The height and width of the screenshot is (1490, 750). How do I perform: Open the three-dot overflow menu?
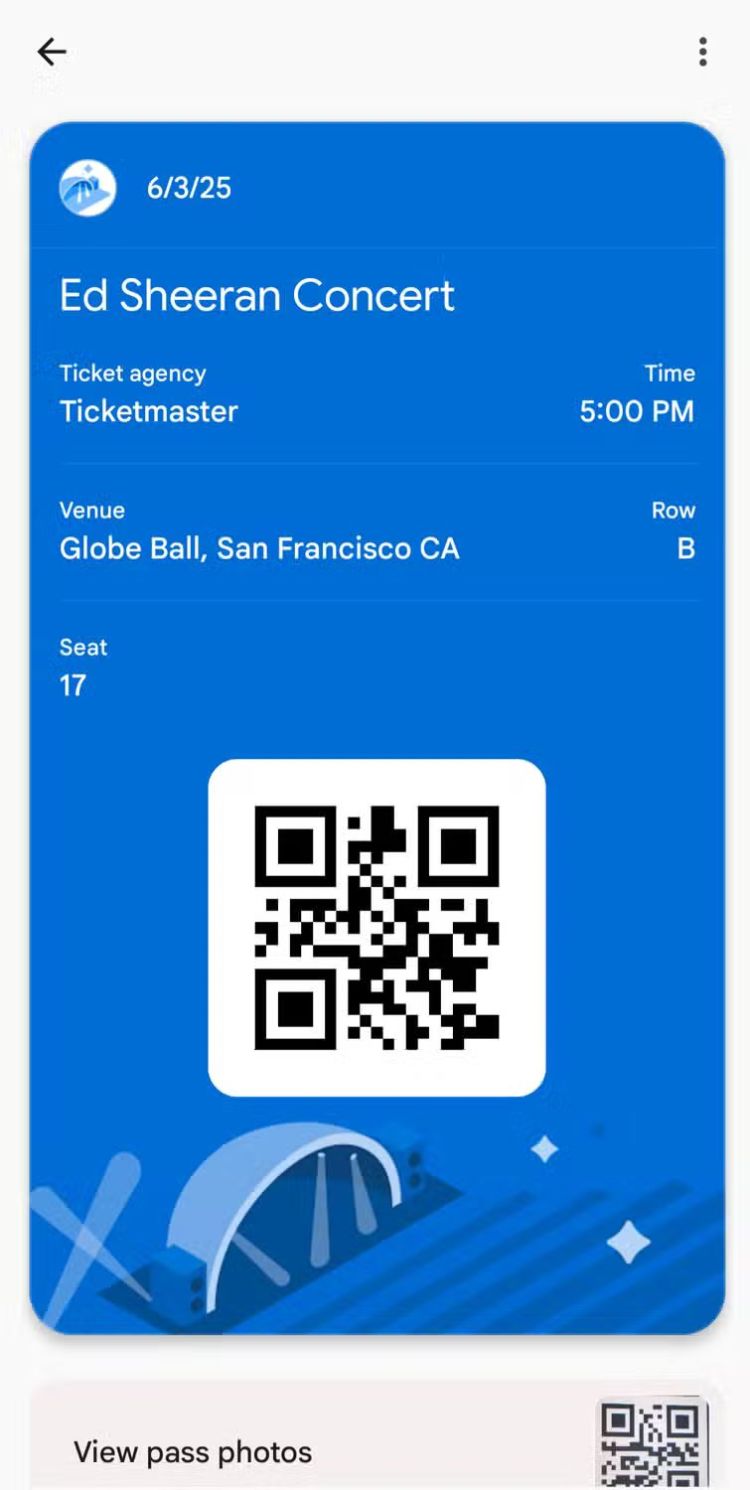point(703,52)
